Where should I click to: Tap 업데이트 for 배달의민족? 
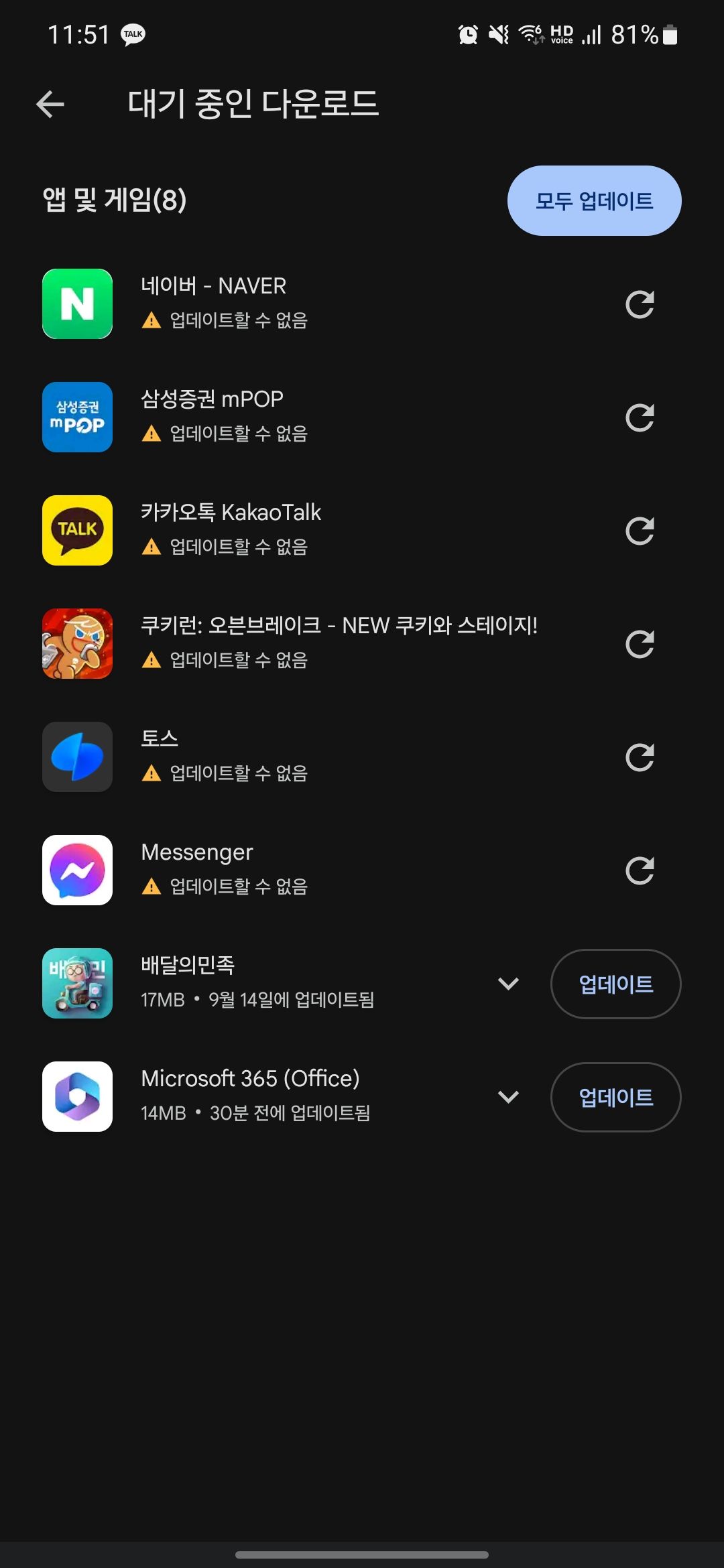pos(615,984)
